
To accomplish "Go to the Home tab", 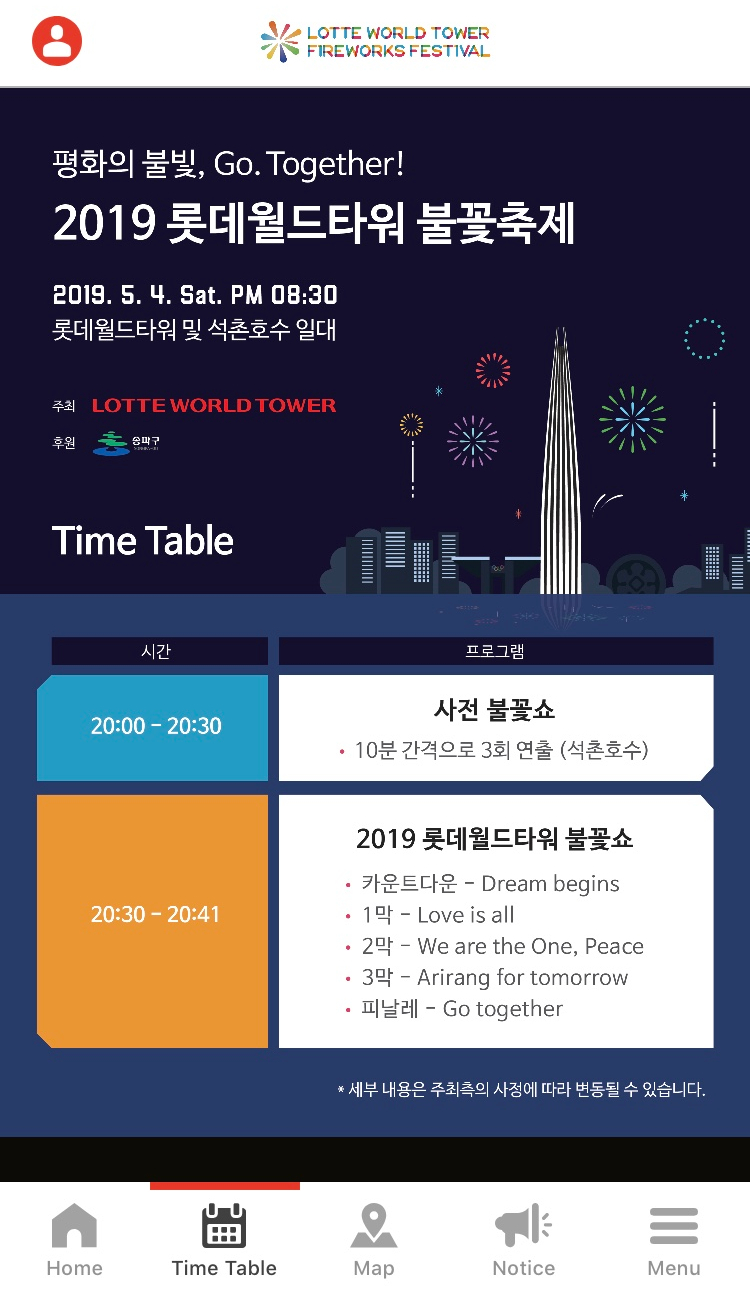I will click(x=75, y=1238).
